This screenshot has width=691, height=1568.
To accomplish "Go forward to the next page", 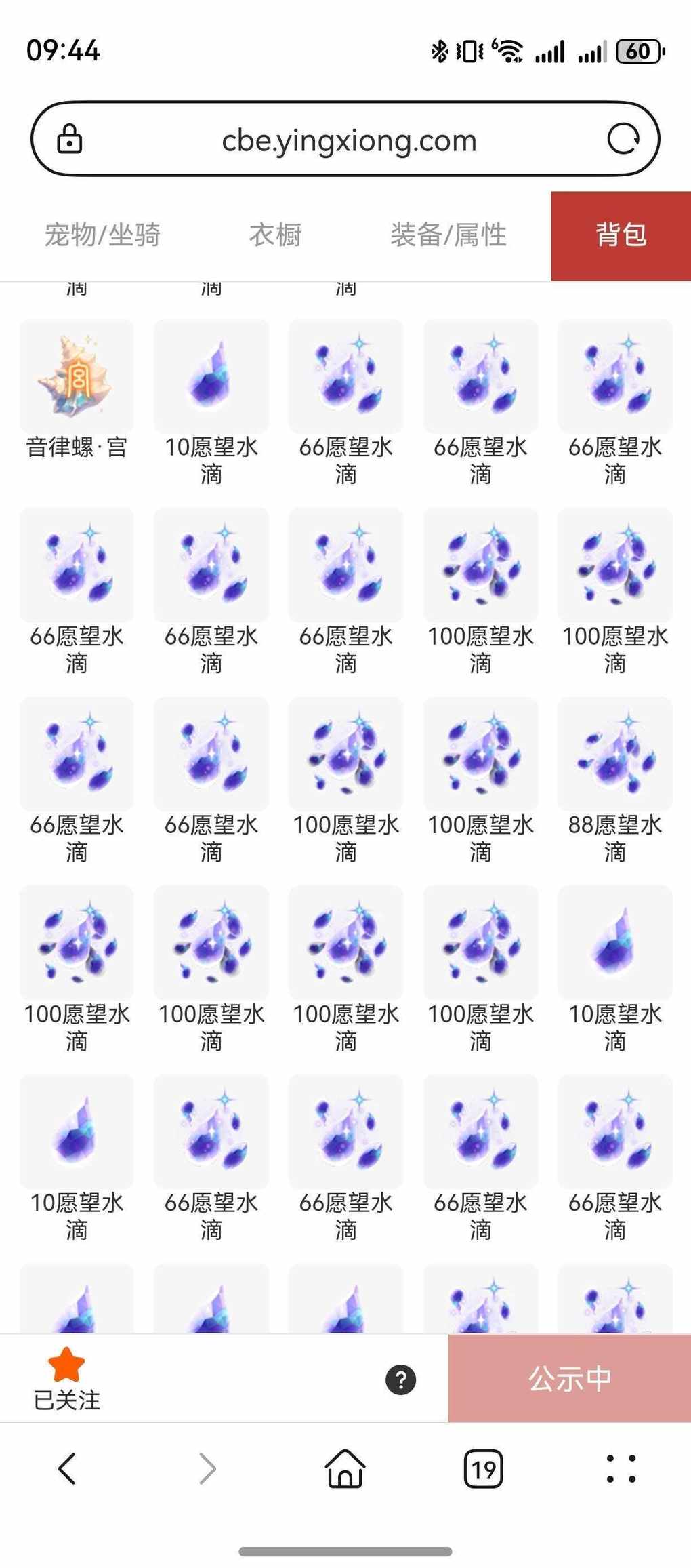I will [207, 1469].
